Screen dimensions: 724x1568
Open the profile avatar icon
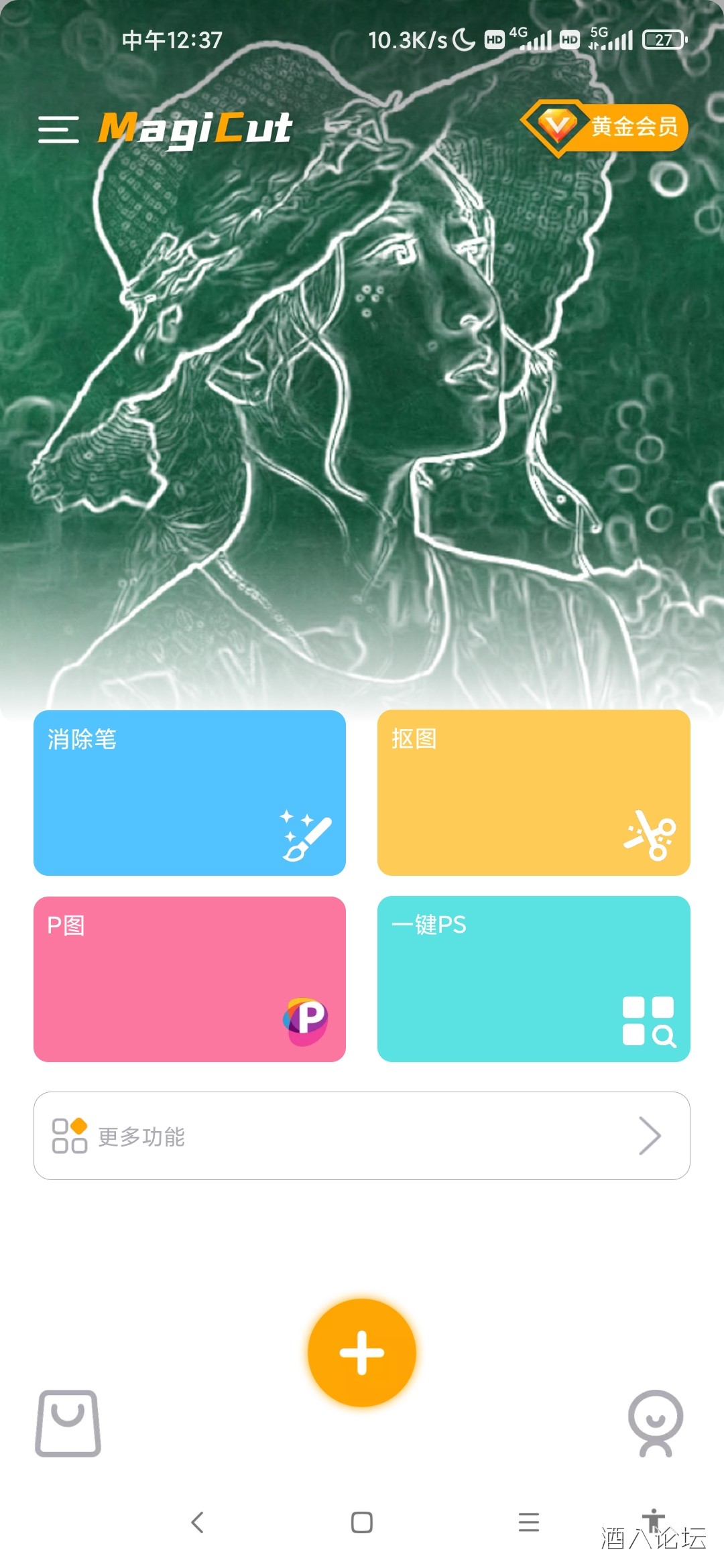pyautogui.click(x=655, y=1423)
